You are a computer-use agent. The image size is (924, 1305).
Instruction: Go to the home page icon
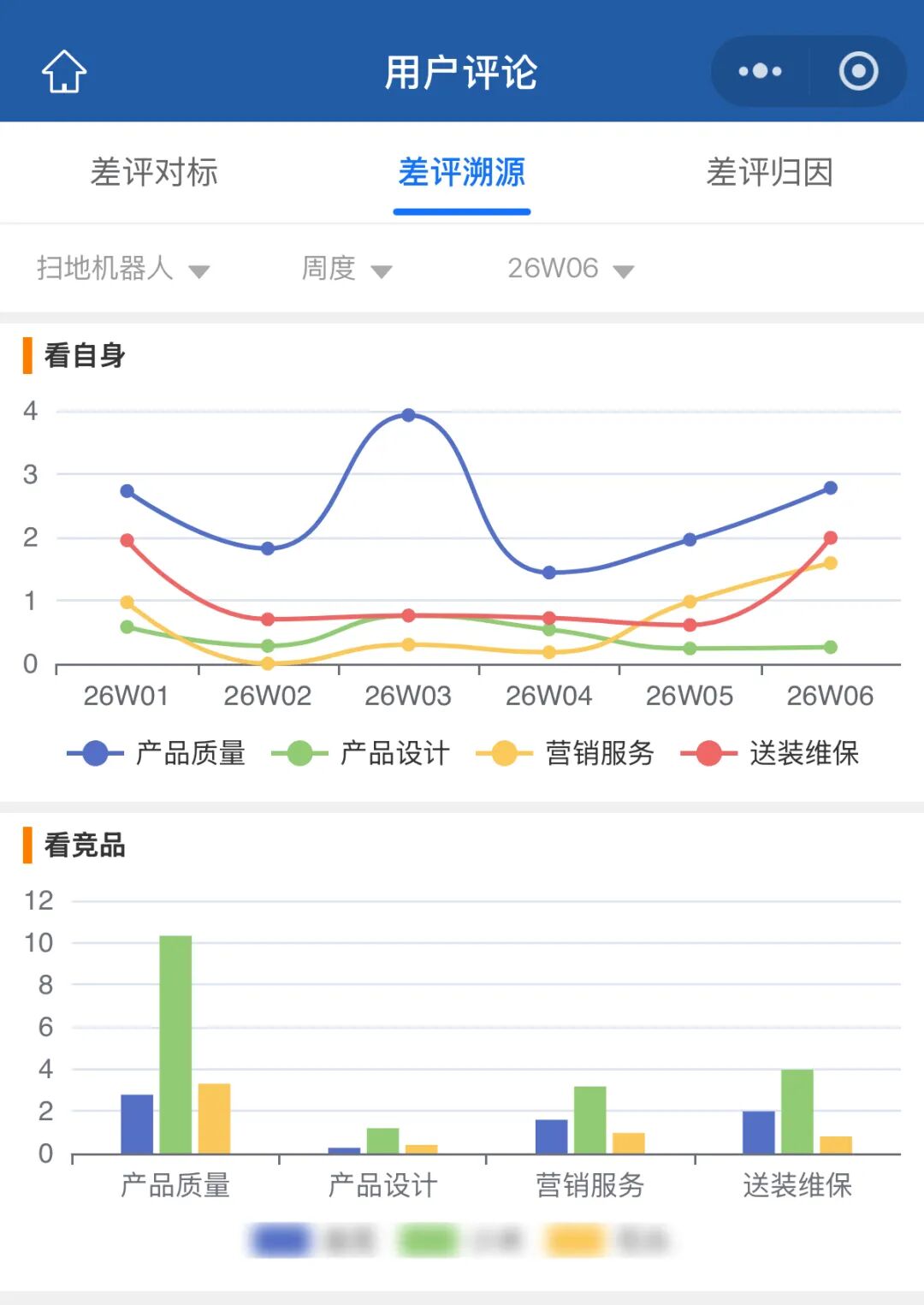coord(64,71)
